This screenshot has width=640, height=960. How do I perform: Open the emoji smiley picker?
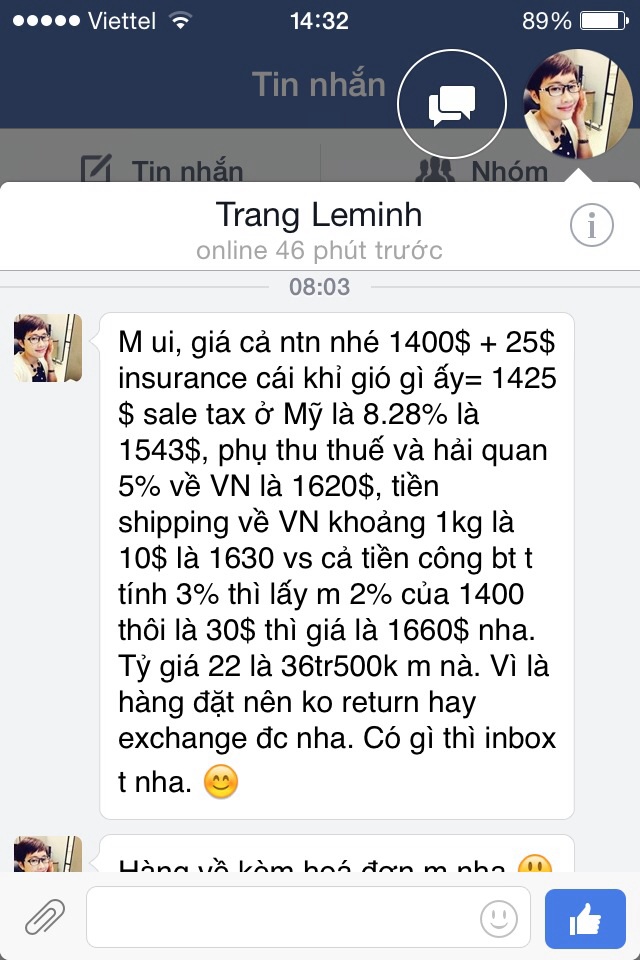(498, 916)
